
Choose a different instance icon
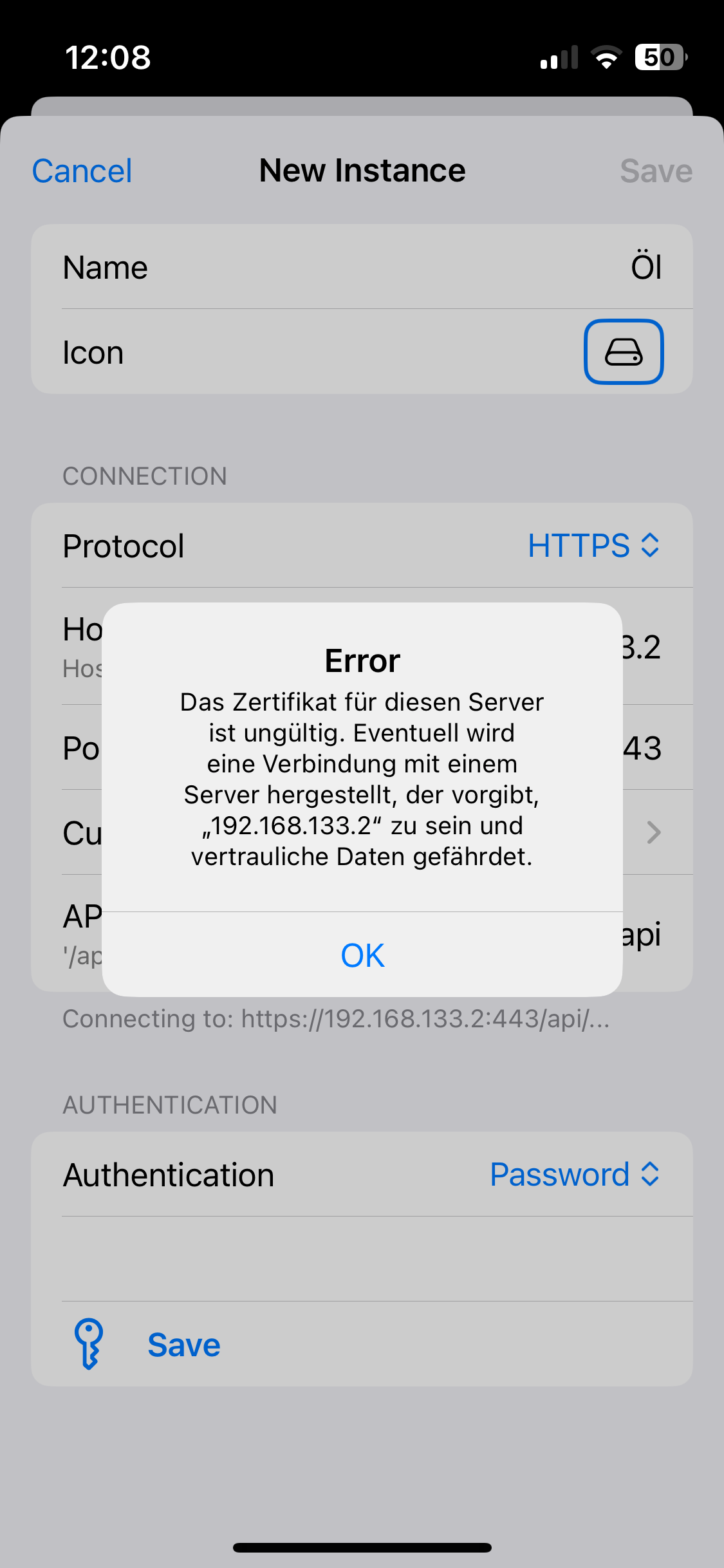click(623, 351)
